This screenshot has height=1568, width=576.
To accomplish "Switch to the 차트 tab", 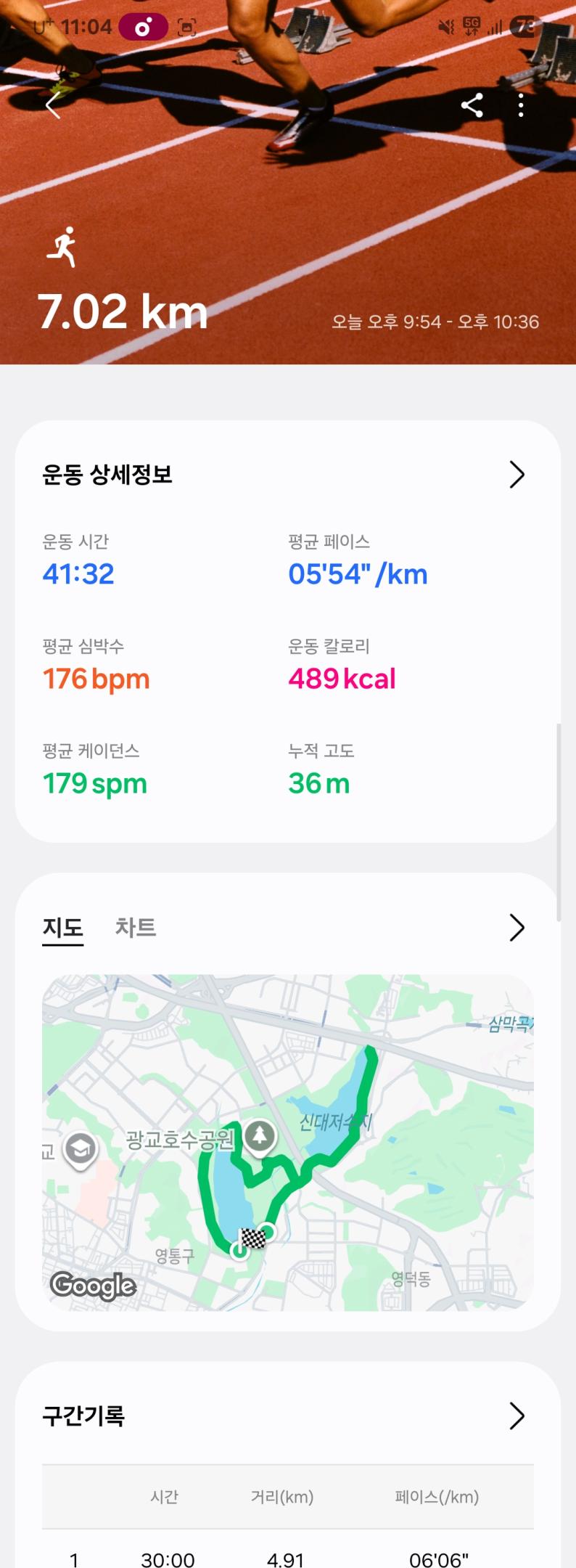I will 136,927.
